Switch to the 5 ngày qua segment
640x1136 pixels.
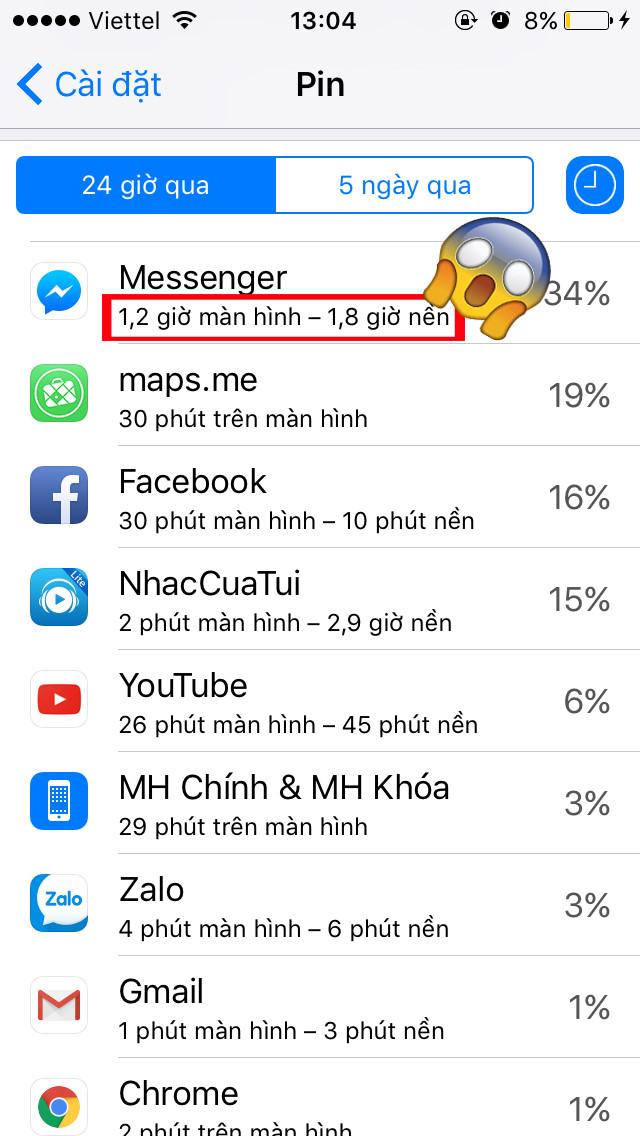(404, 186)
